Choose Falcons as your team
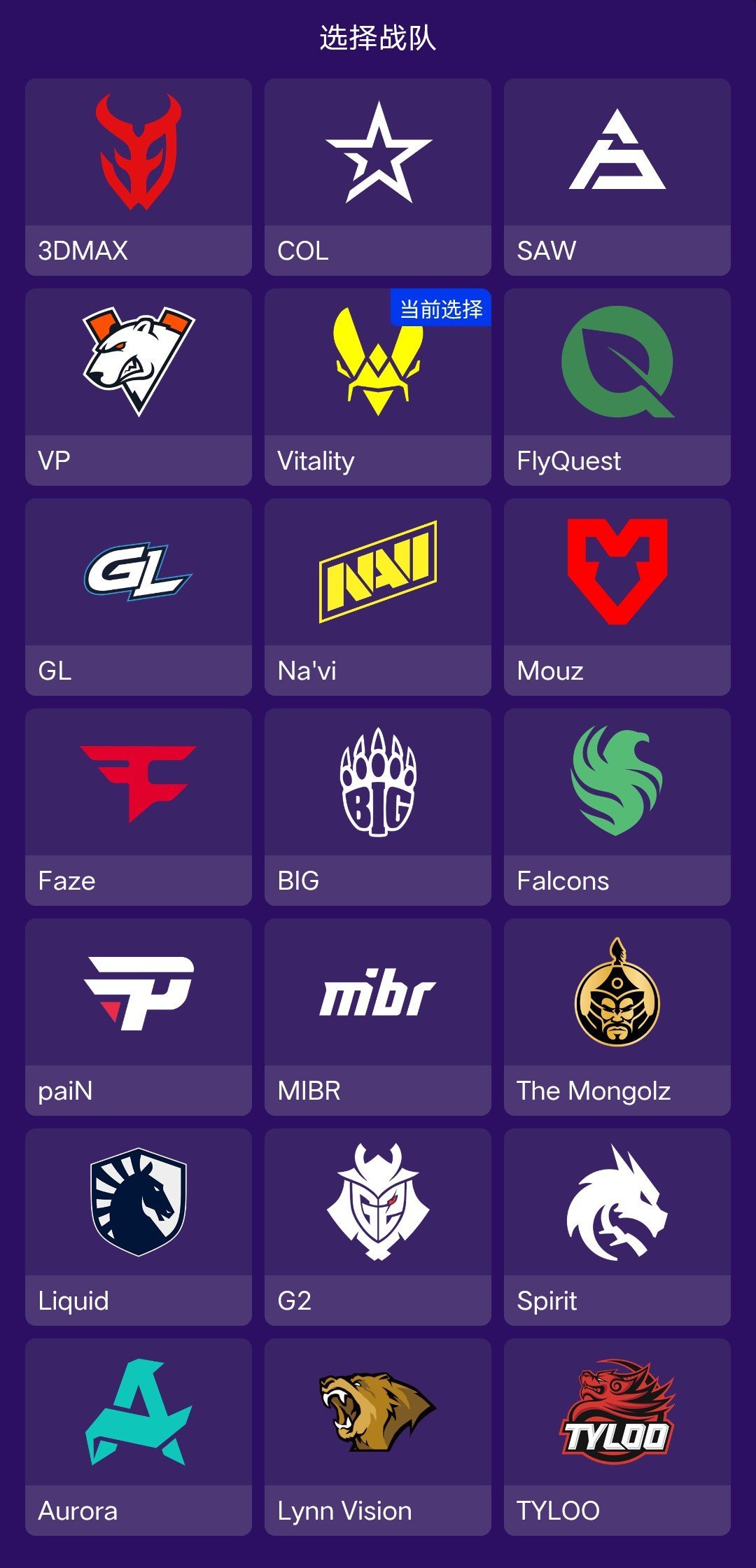756x1568 pixels. 617,806
